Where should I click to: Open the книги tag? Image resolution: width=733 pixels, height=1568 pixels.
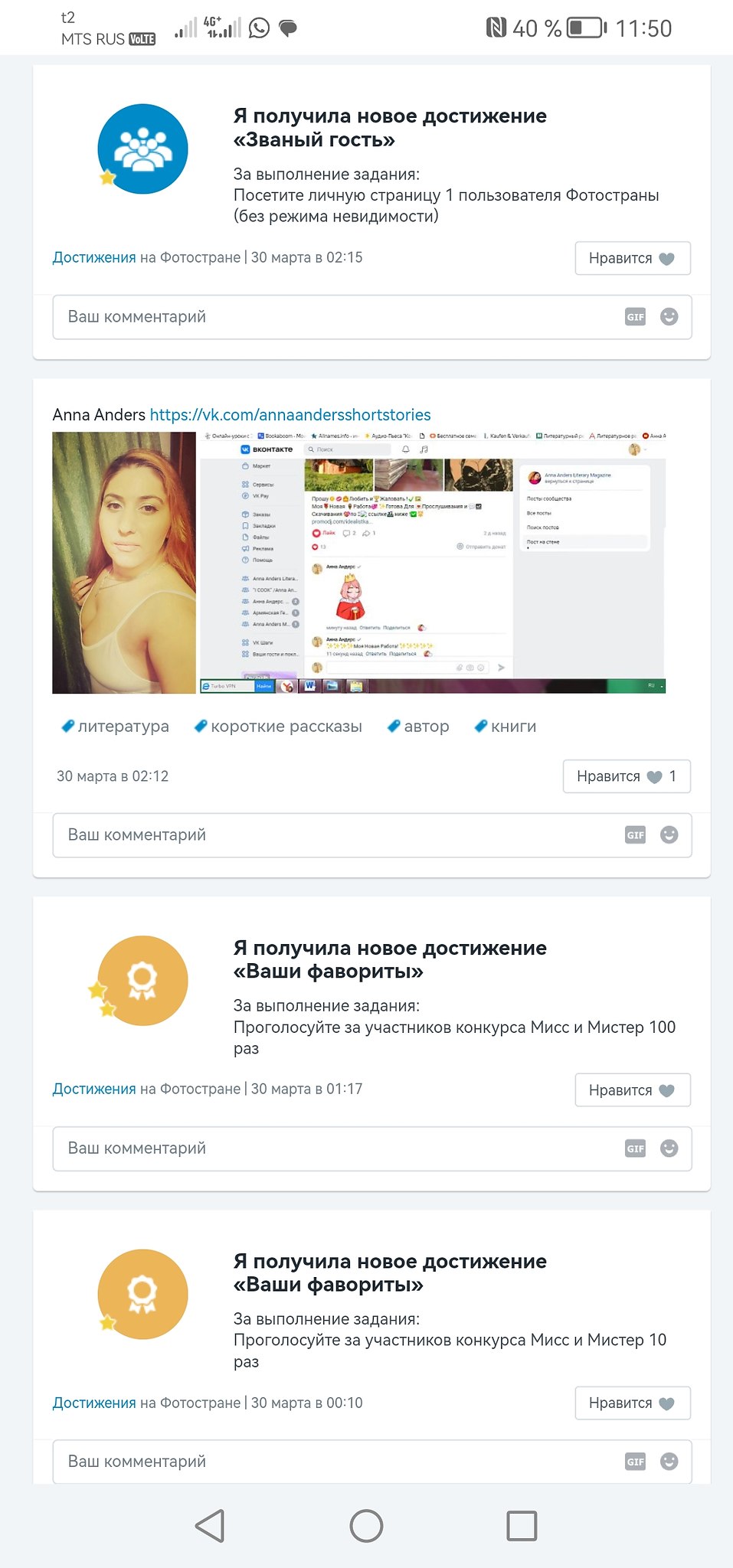(x=506, y=727)
